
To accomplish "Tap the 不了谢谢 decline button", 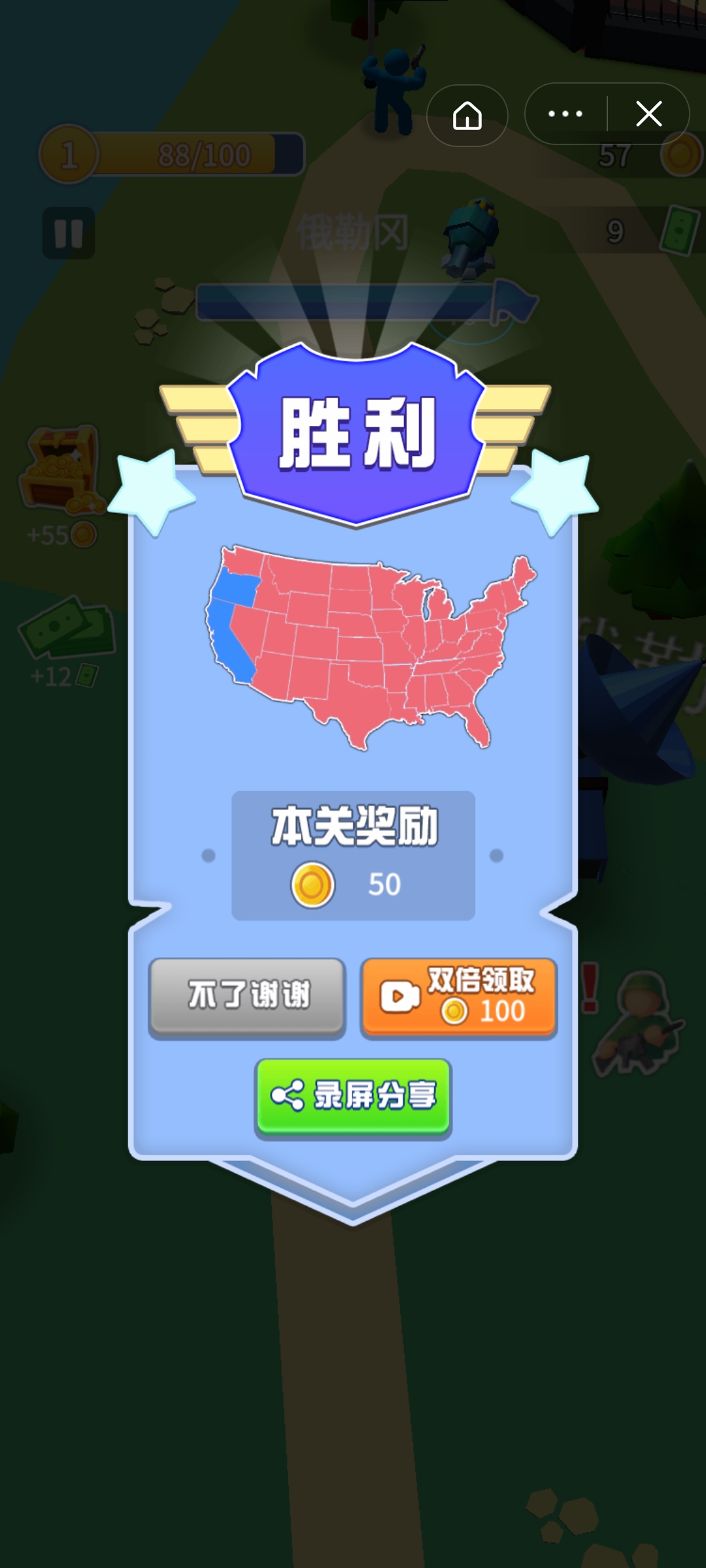I will coord(247,996).
